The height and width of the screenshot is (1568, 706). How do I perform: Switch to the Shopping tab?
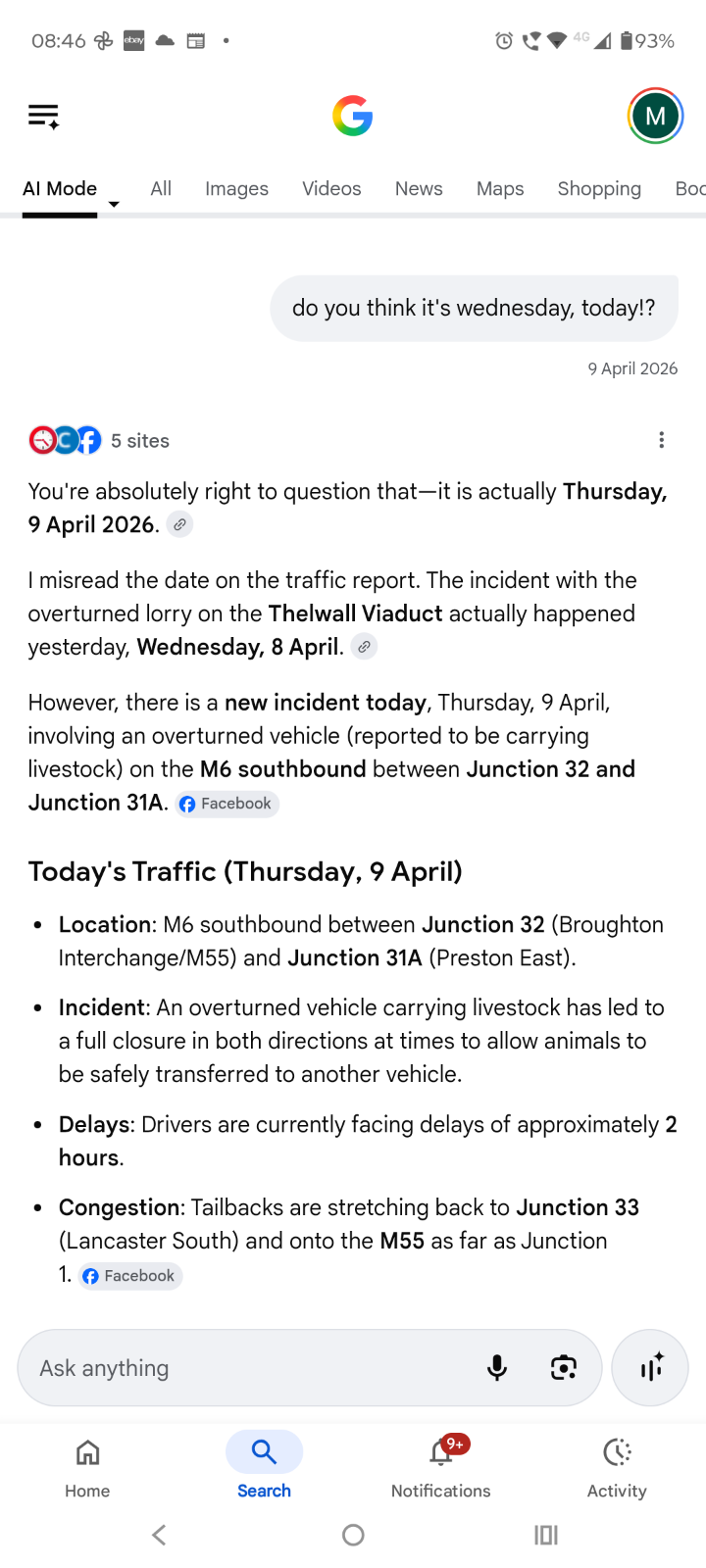599,188
